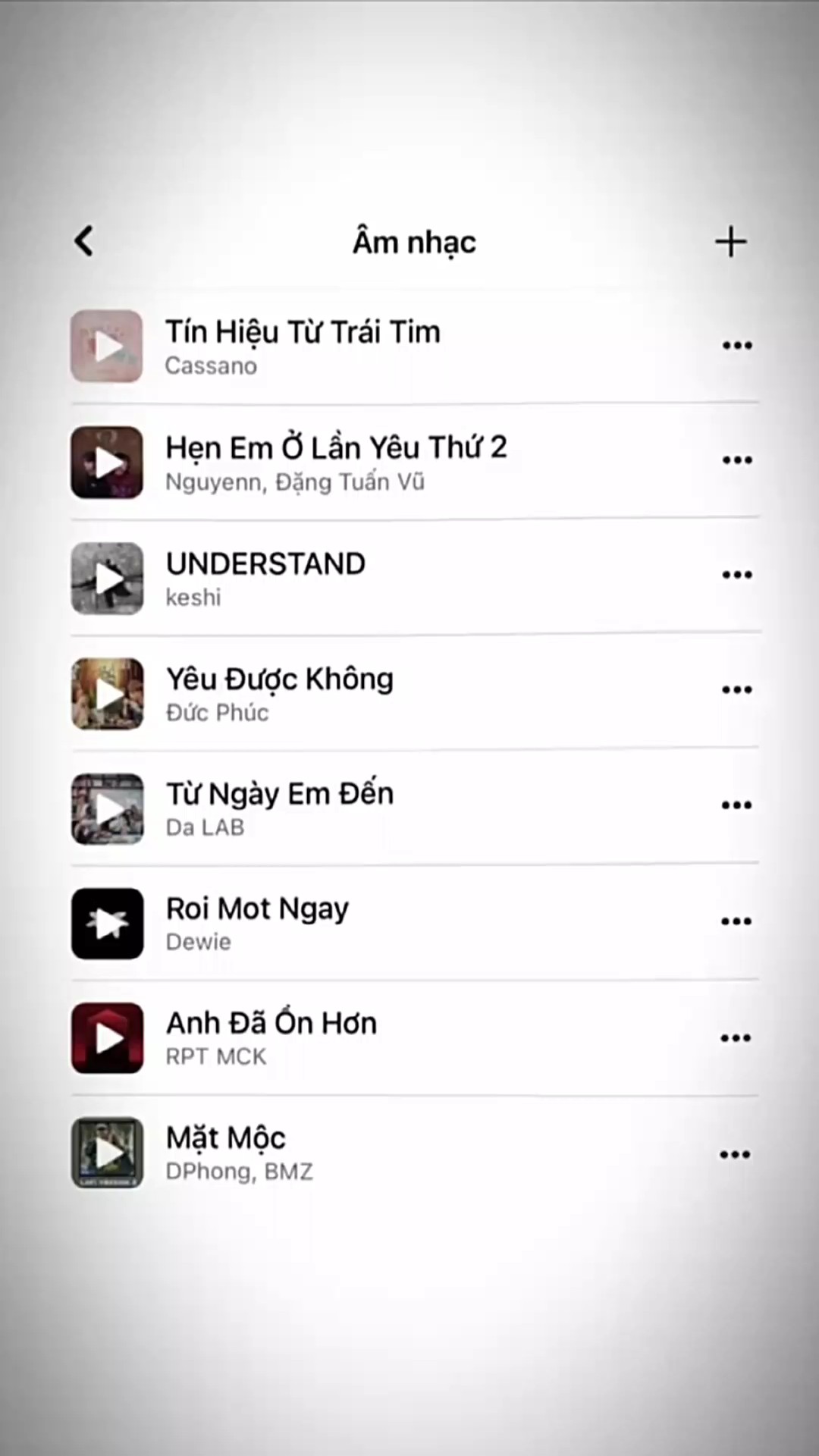Play Hẹn Em Ở Lần Yêu Thứ 2
Viewport: 819px width, 1456px height.
[107, 463]
